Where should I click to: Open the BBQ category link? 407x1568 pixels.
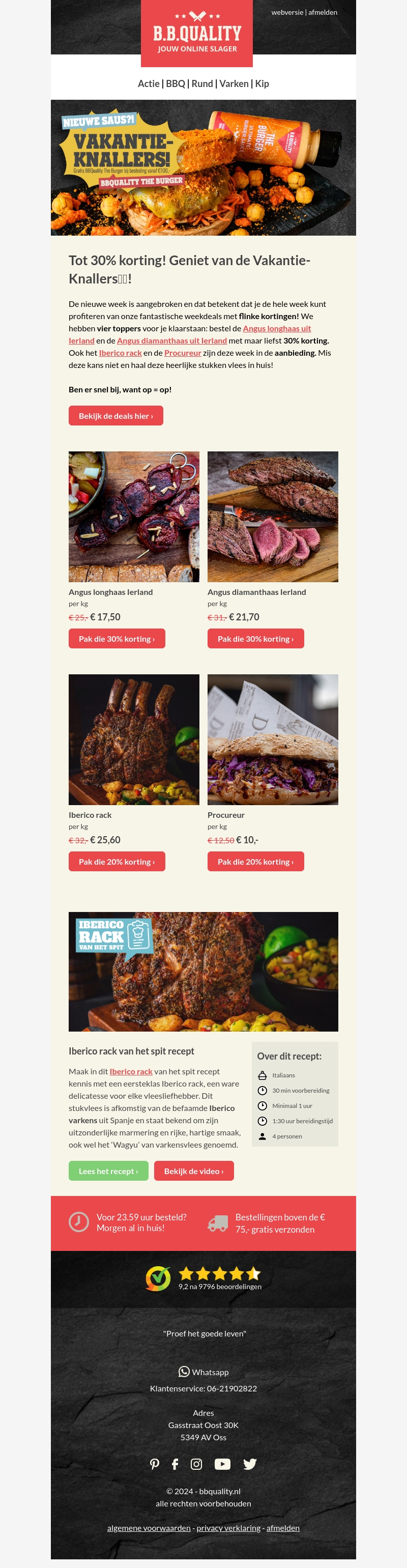coord(175,83)
